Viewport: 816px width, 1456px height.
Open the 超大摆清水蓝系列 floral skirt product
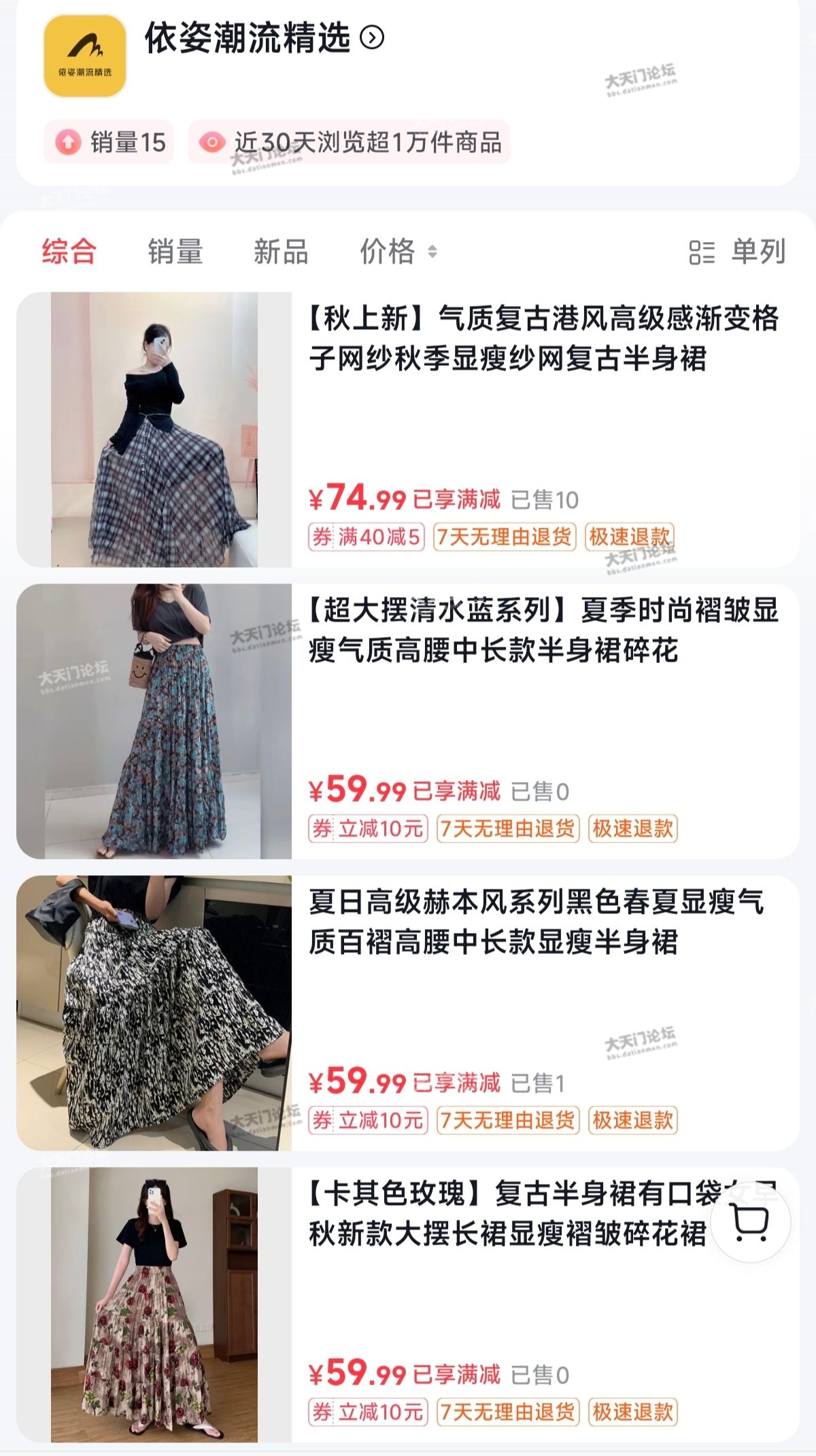543,630
